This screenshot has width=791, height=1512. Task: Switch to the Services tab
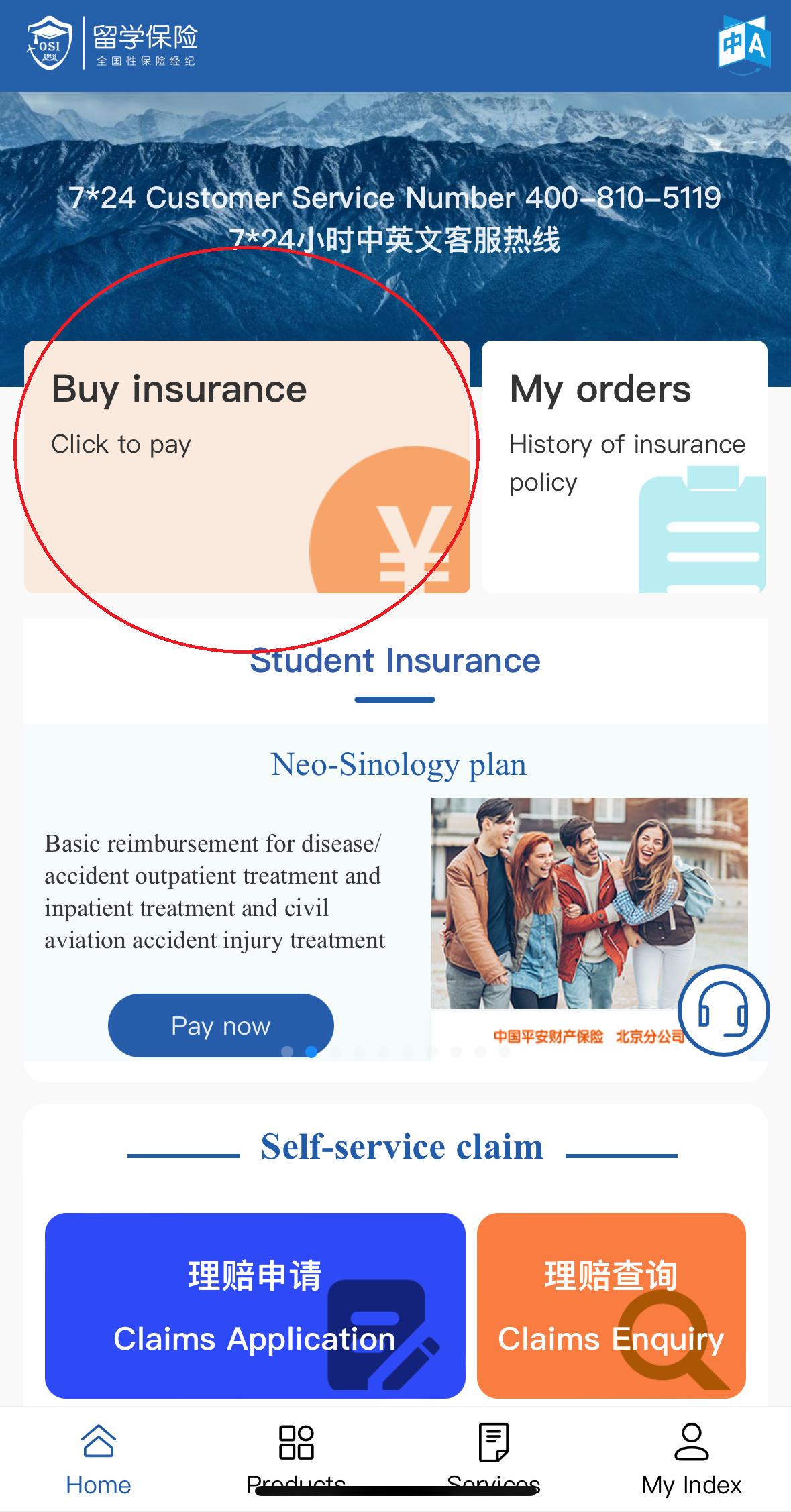click(x=494, y=1459)
